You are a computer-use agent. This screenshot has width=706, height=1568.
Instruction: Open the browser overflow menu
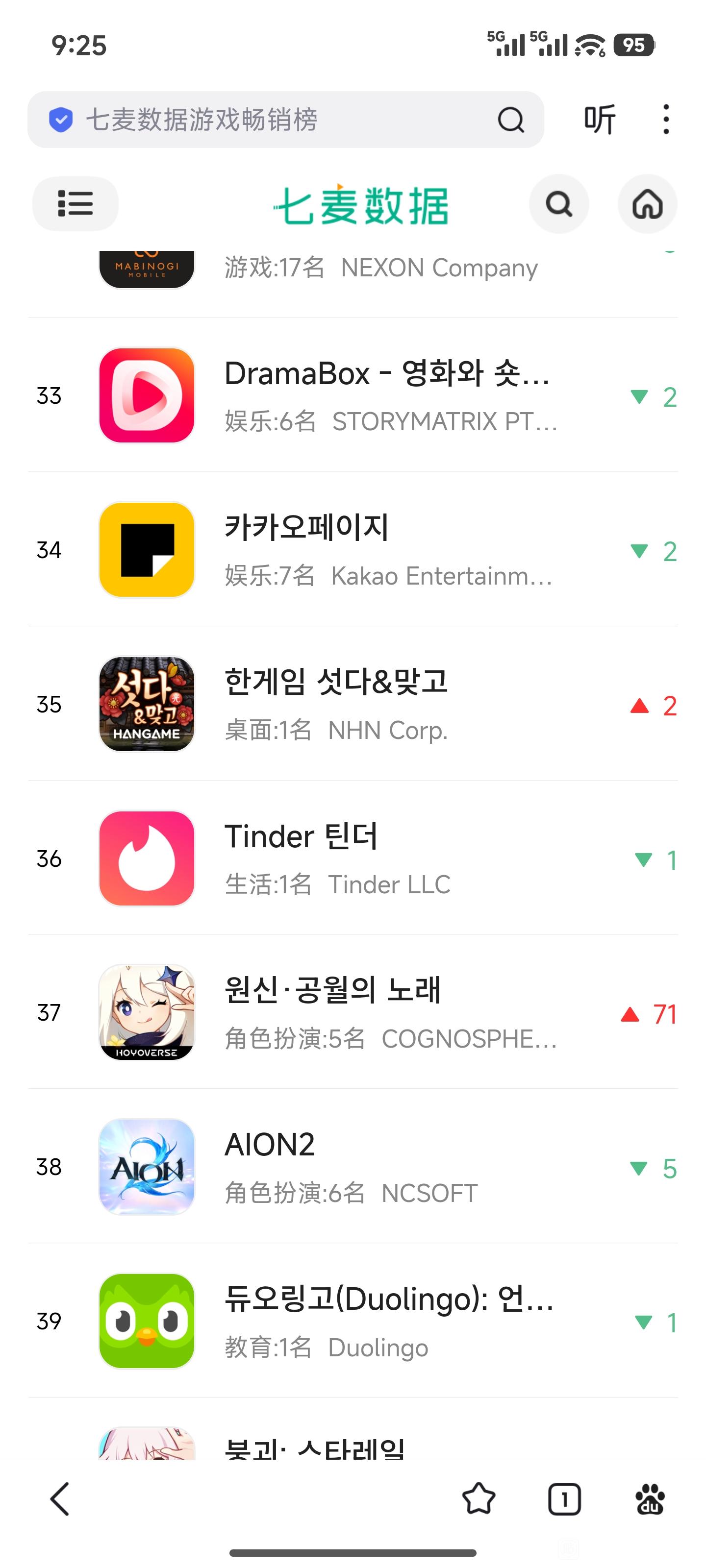coord(666,119)
